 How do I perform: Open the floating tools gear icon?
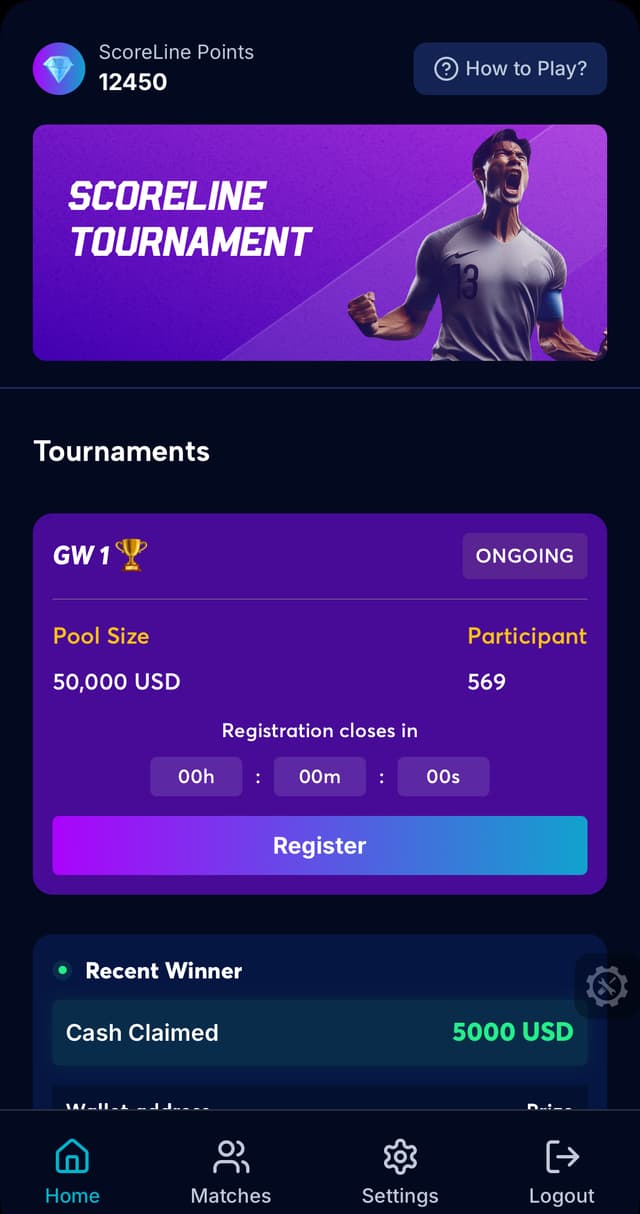point(607,987)
